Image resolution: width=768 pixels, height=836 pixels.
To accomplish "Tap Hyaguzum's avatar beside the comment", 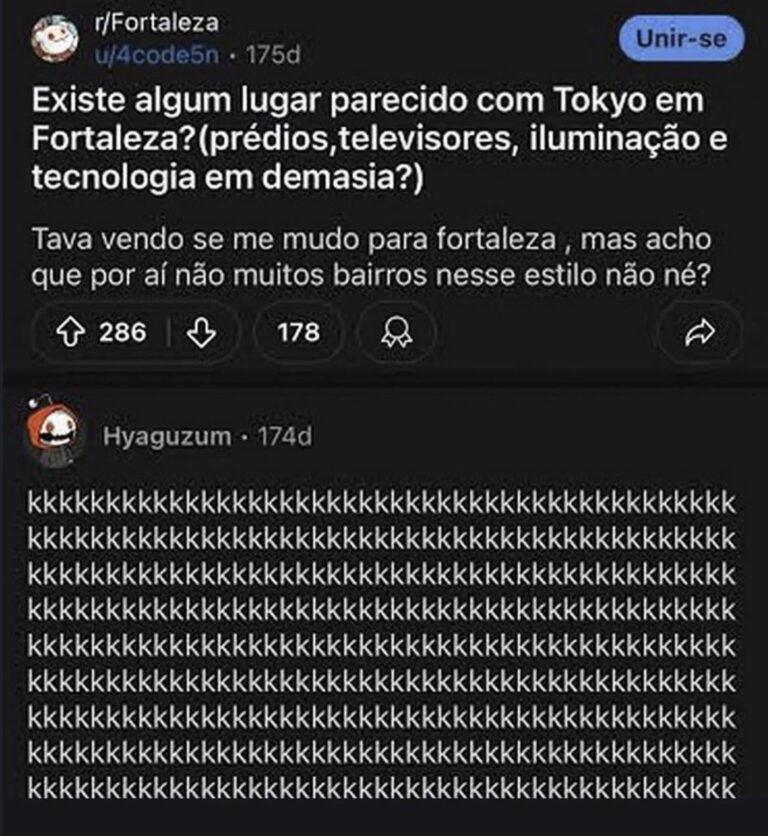I will click(x=54, y=437).
